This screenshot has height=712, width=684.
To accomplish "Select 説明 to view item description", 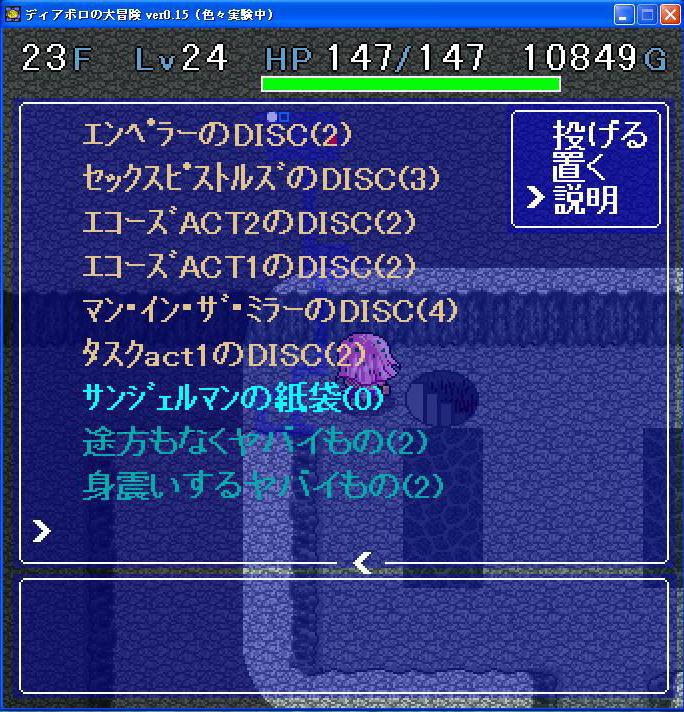I will click(x=586, y=199).
